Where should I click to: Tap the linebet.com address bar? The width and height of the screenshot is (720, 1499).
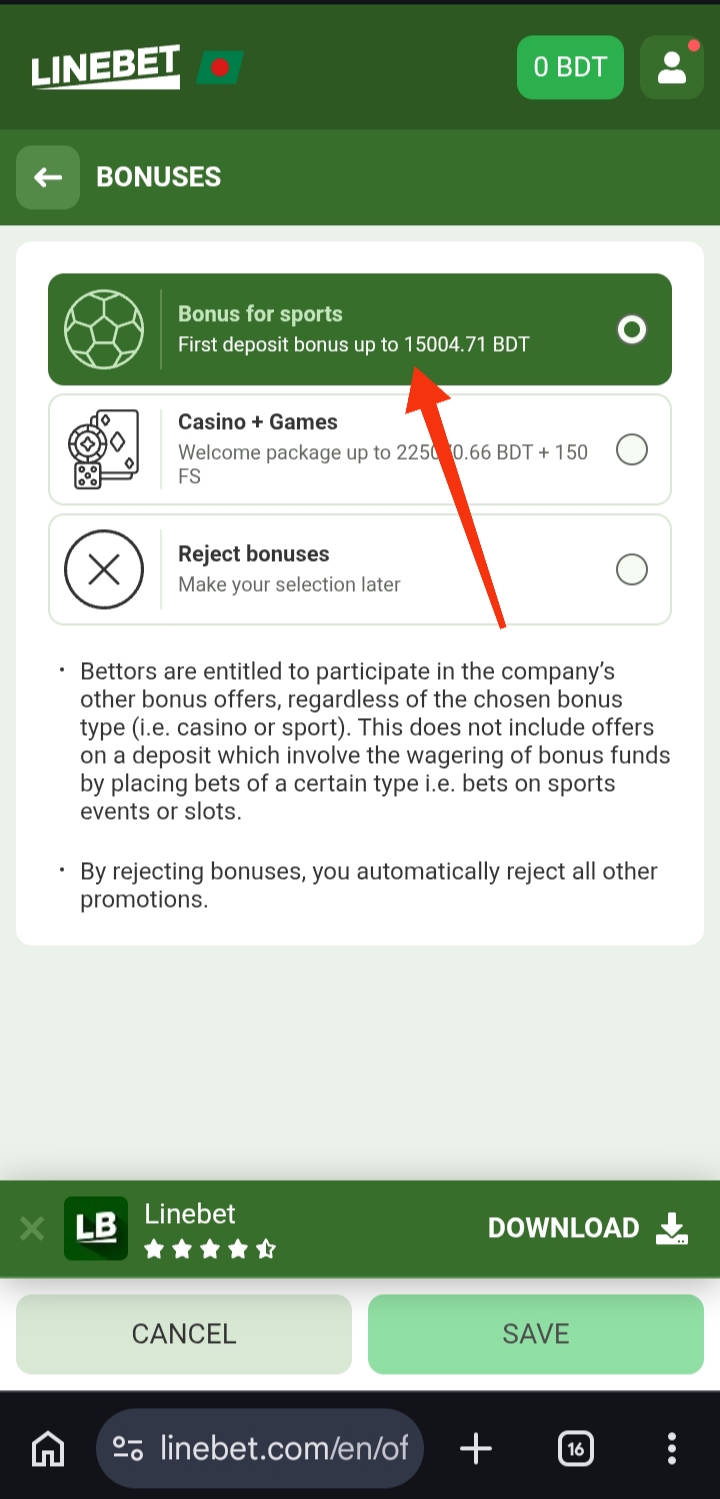(260, 1448)
